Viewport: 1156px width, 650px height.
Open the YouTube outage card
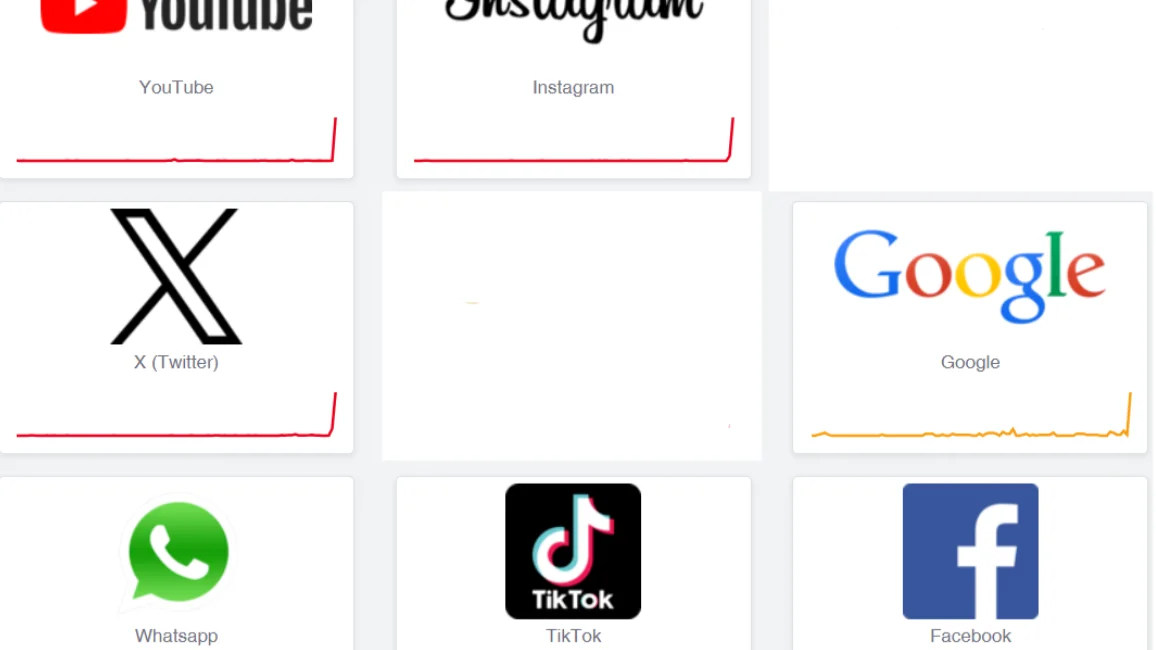176,87
